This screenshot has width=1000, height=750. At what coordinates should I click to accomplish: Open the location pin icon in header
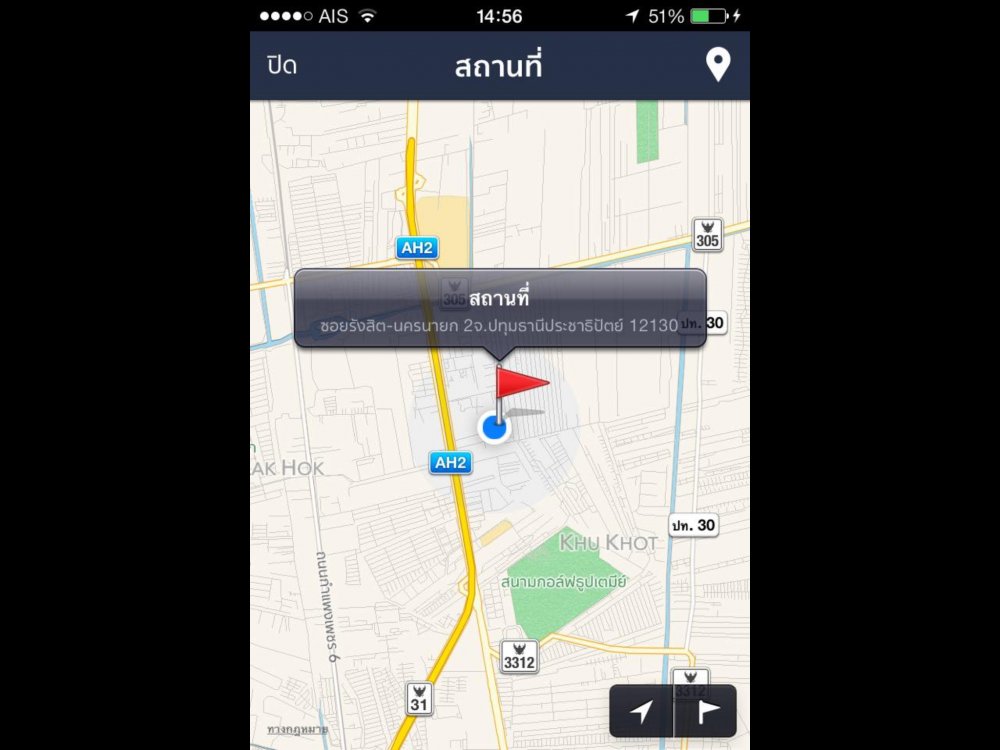coord(717,66)
